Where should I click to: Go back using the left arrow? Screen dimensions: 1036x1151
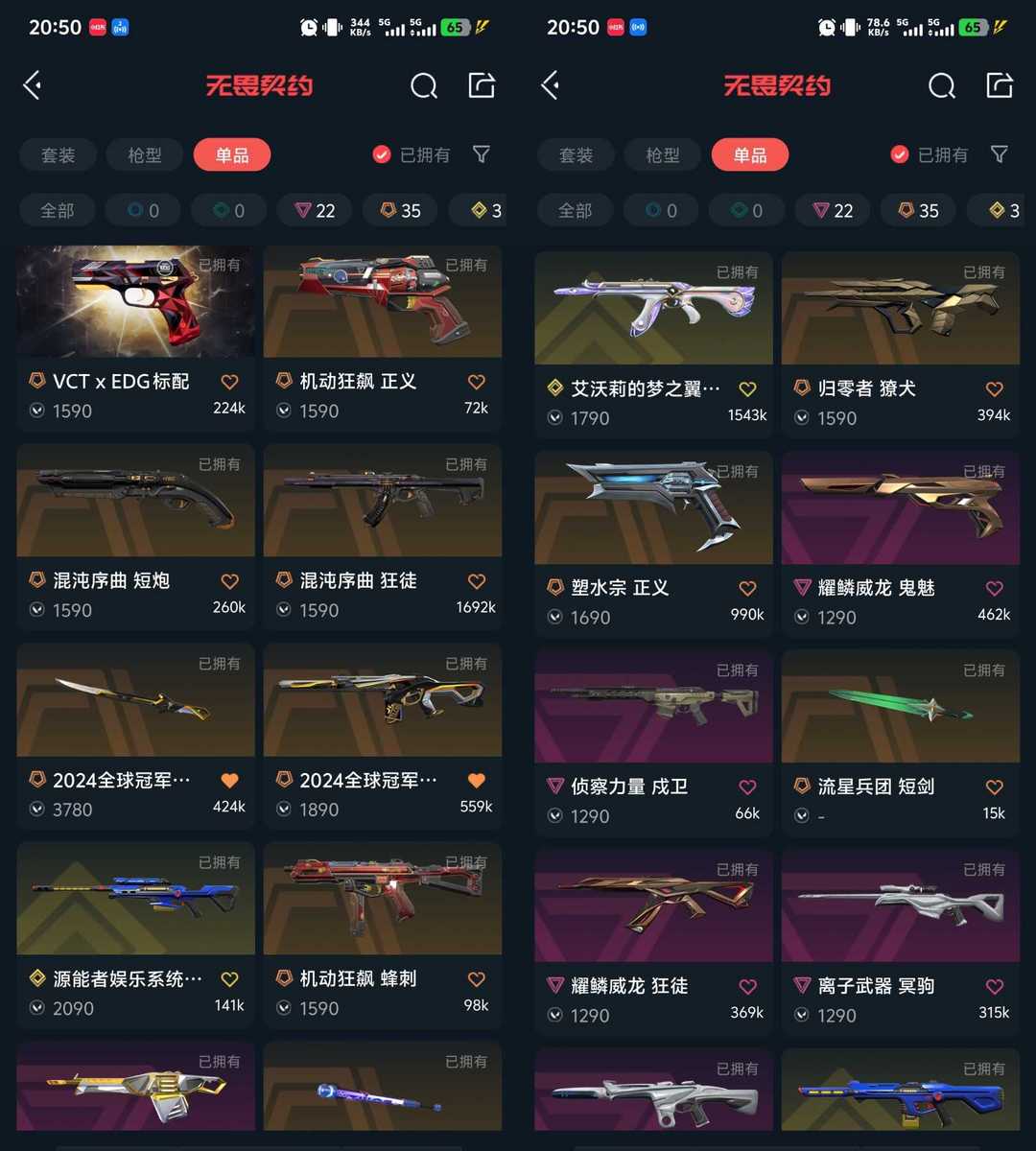(x=32, y=85)
